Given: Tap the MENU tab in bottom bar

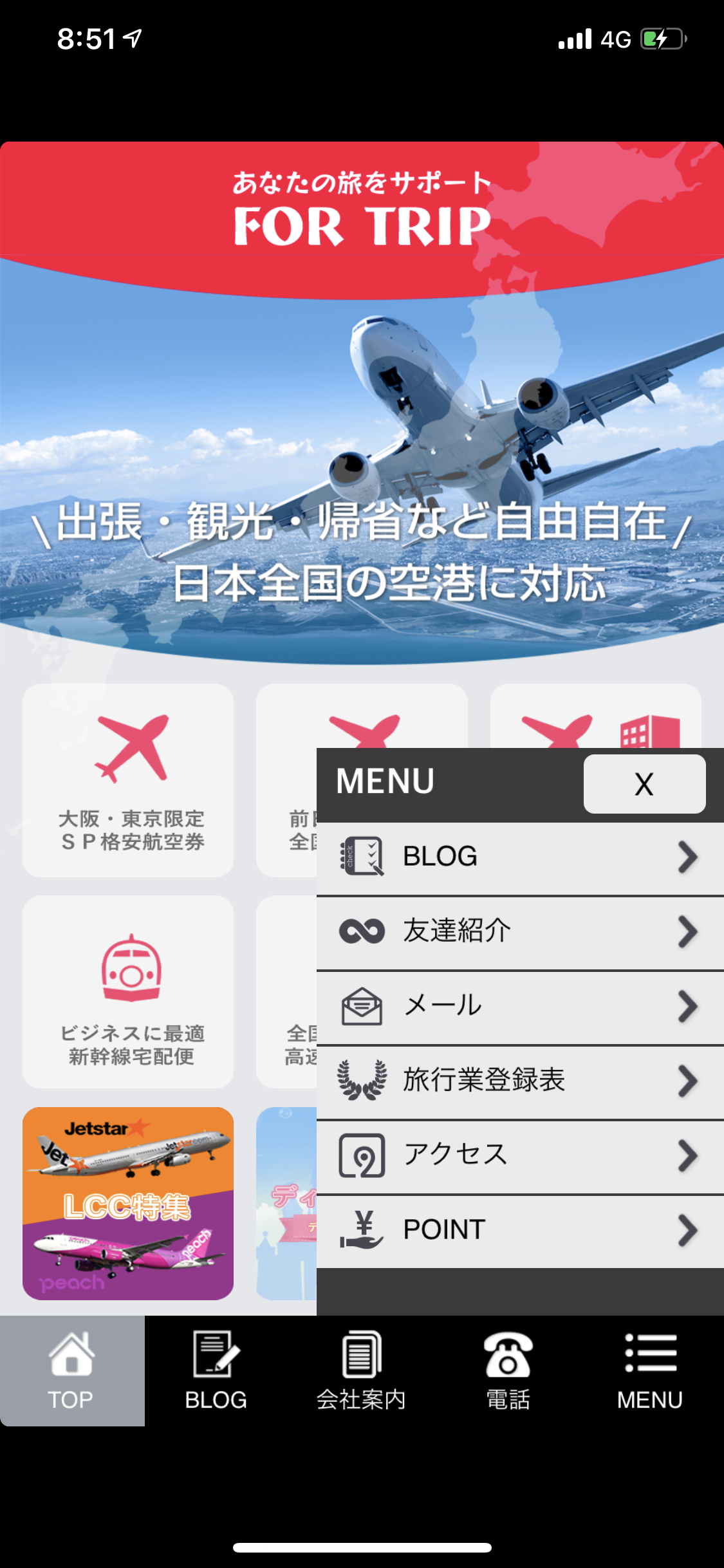Looking at the screenshot, I should (651, 1370).
